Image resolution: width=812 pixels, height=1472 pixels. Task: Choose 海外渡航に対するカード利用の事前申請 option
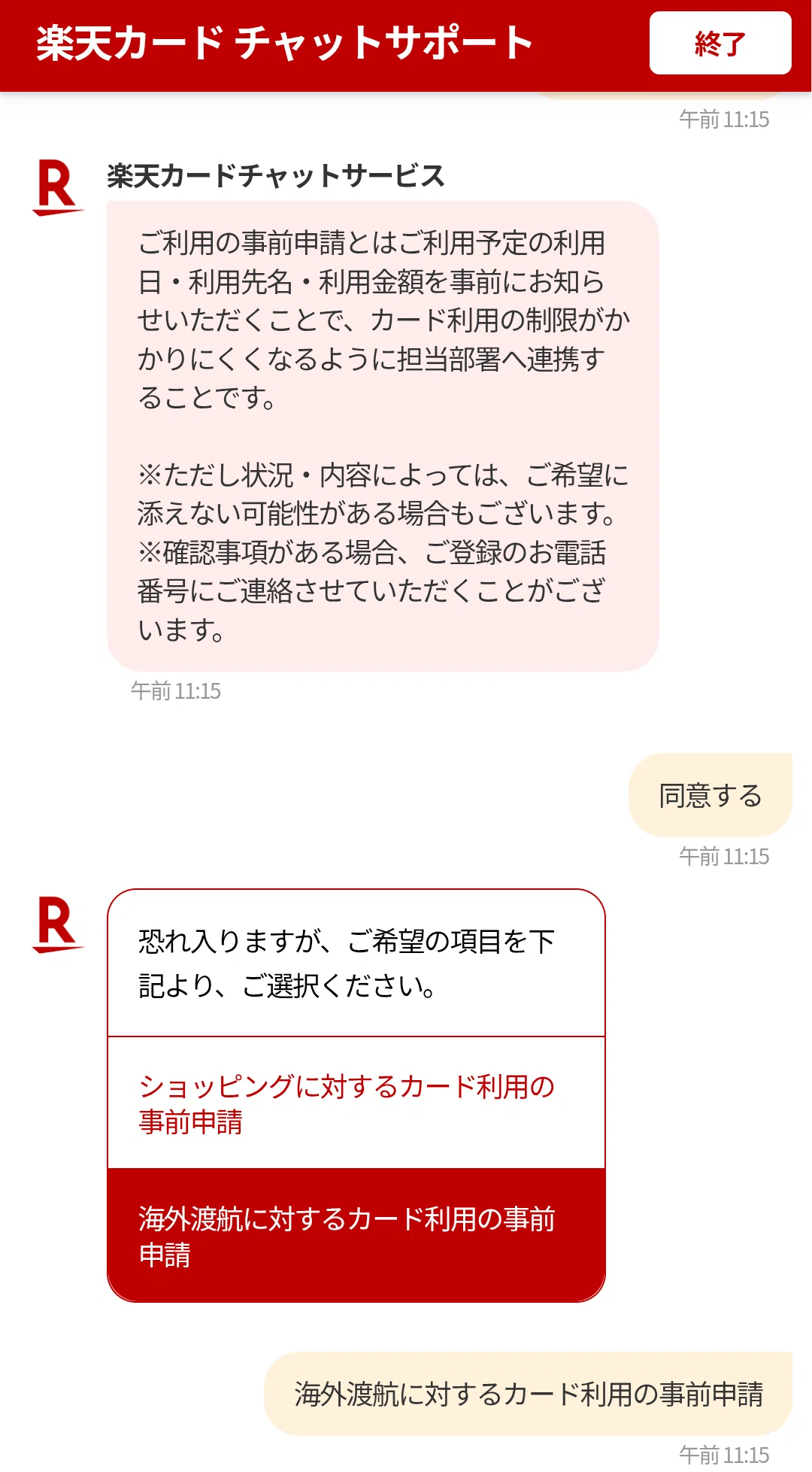[356, 1235]
